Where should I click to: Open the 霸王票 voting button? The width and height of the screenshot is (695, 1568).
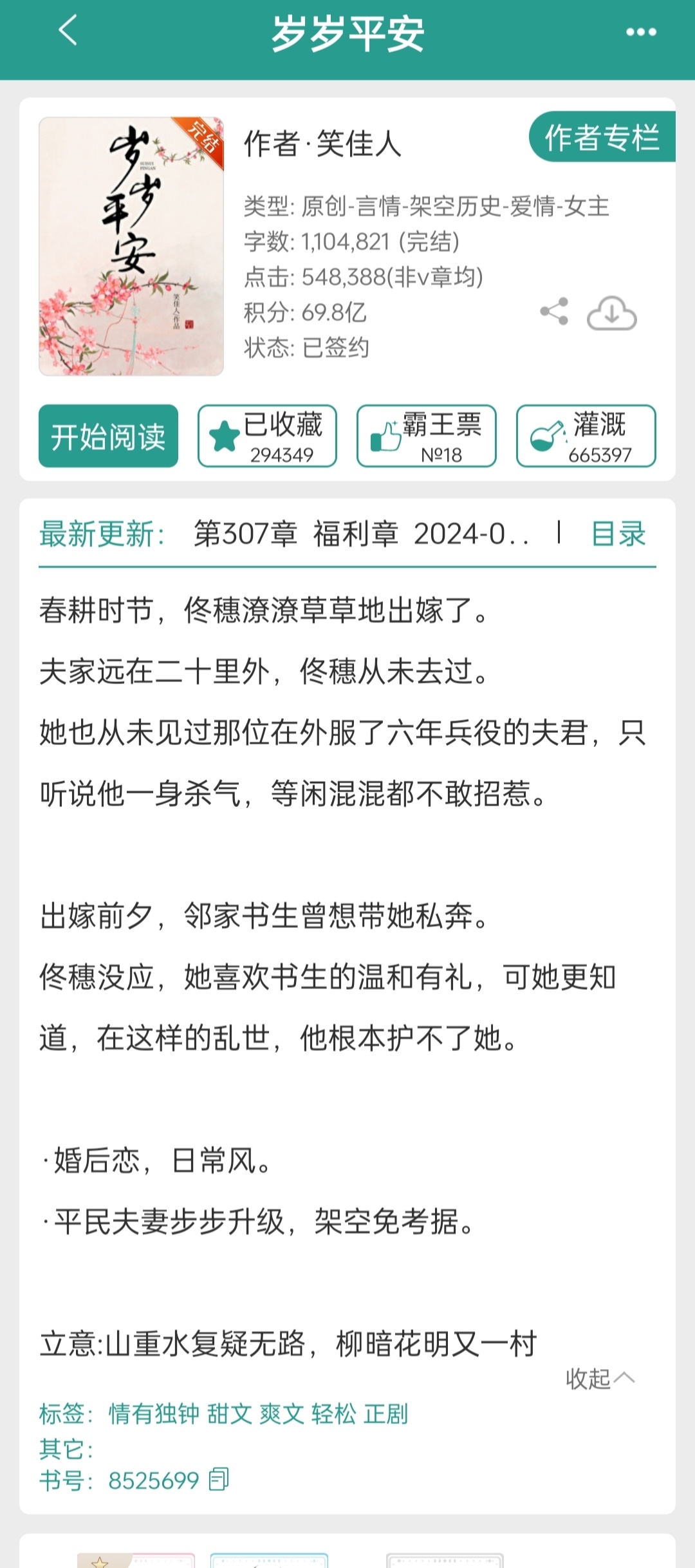[427, 436]
